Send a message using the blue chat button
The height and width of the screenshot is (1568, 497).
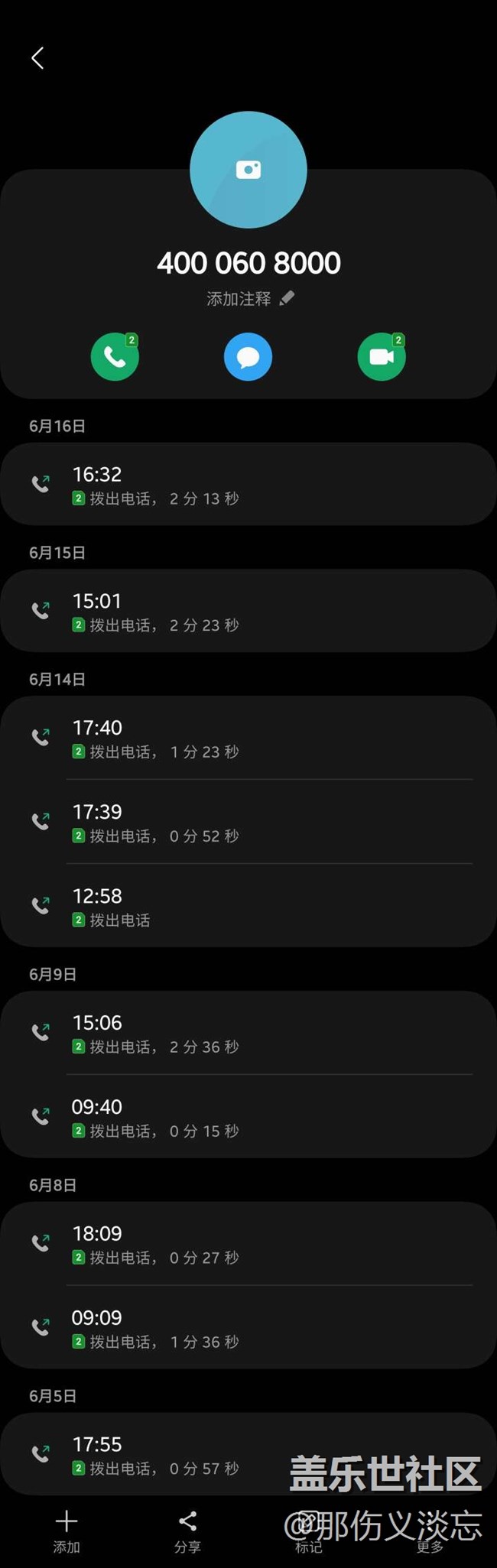coord(248,357)
